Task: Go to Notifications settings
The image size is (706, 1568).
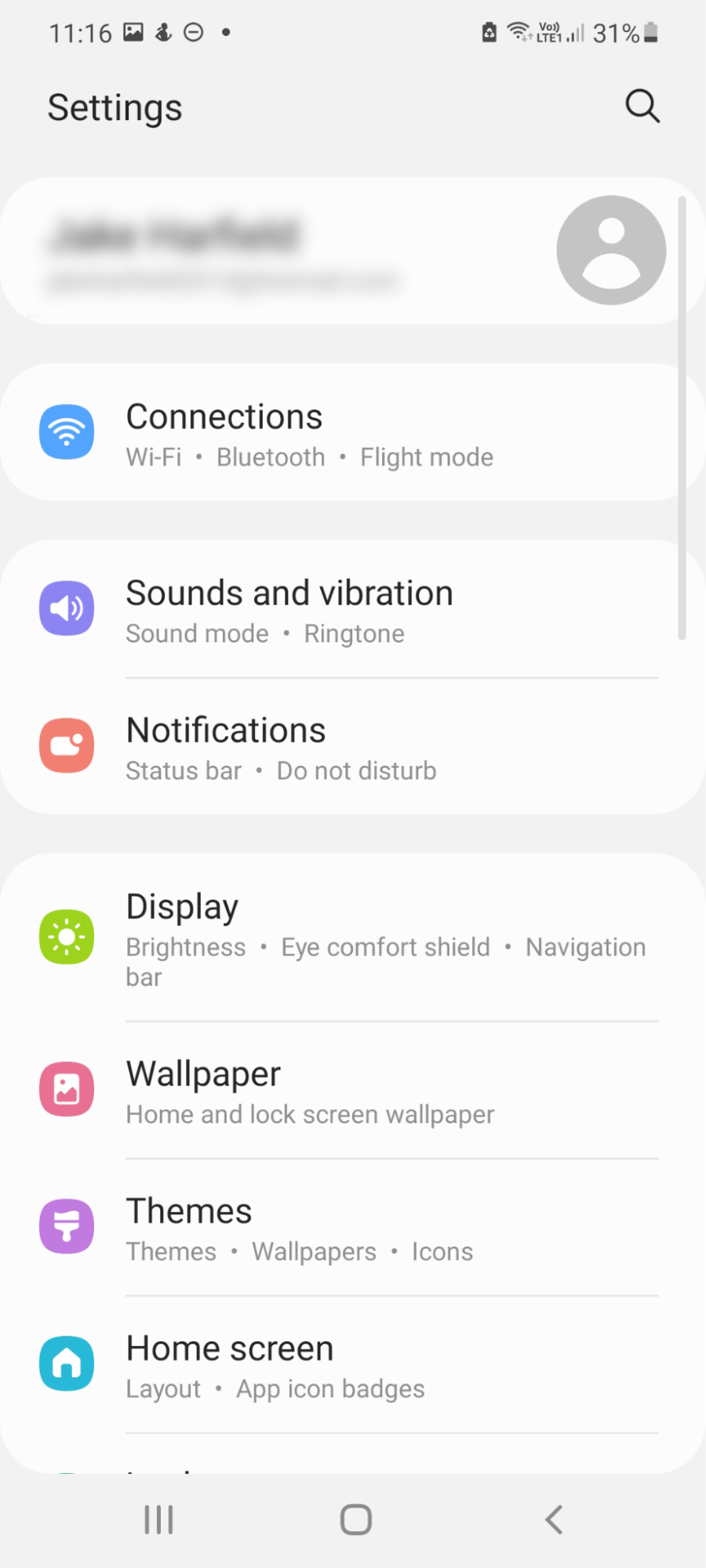Action: (x=353, y=746)
